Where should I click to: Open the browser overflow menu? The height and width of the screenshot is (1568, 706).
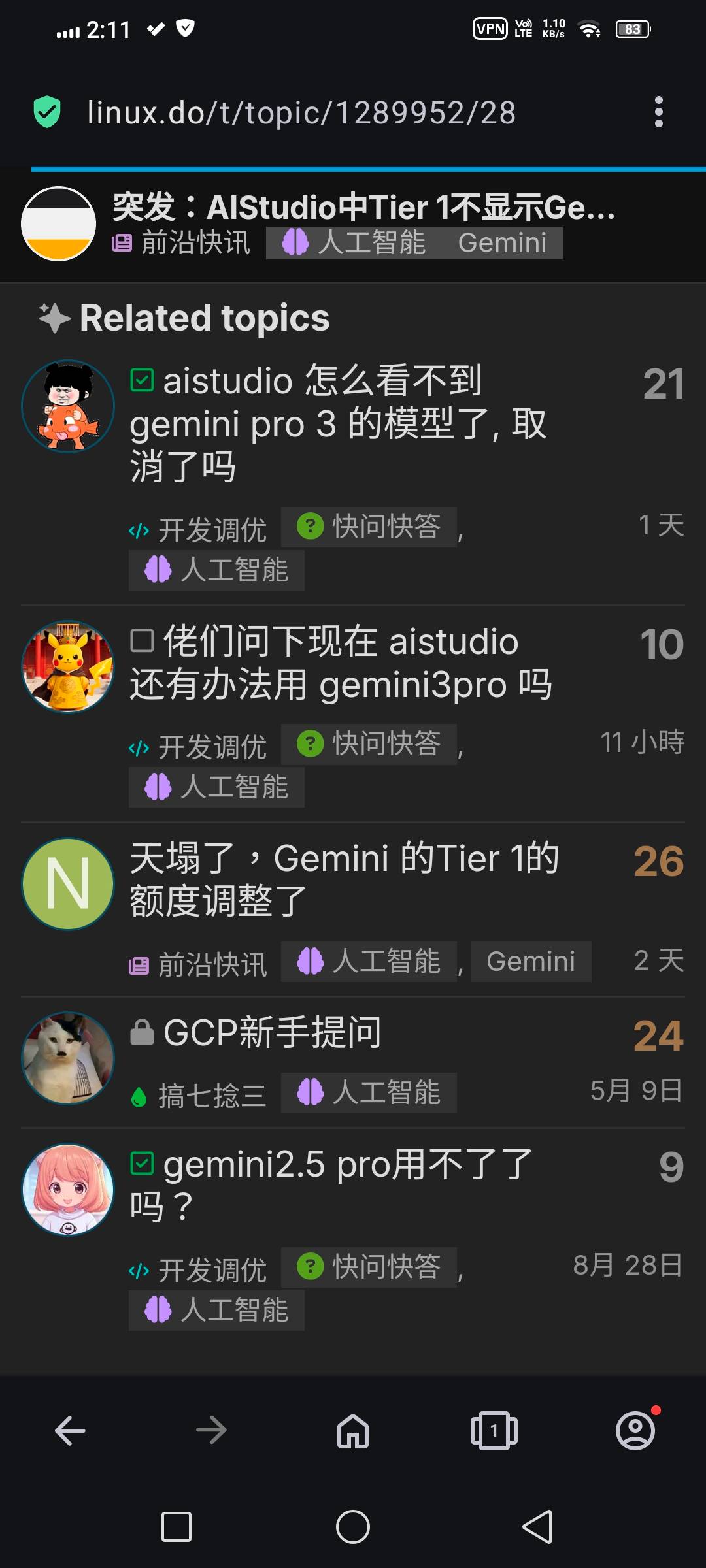pyautogui.click(x=658, y=112)
